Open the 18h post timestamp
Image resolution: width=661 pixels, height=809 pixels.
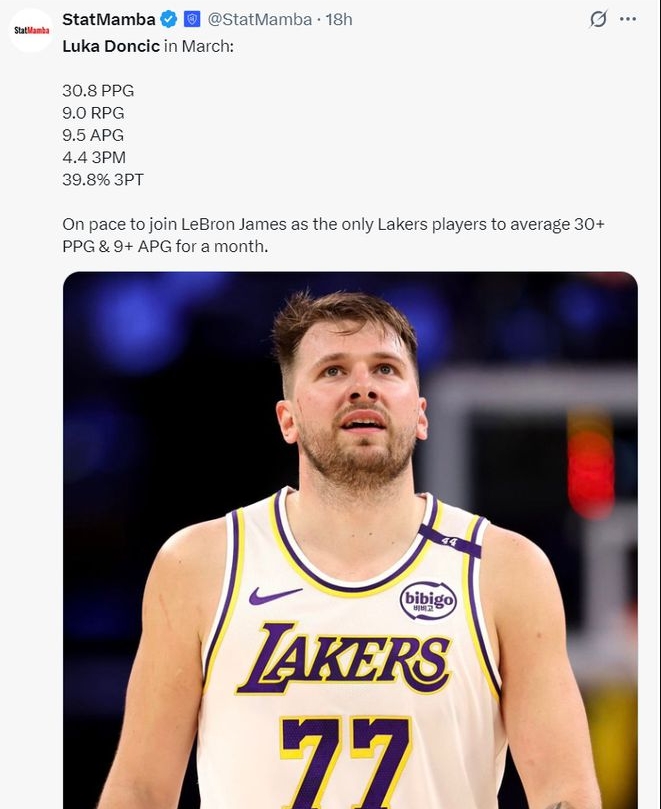click(339, 19)
